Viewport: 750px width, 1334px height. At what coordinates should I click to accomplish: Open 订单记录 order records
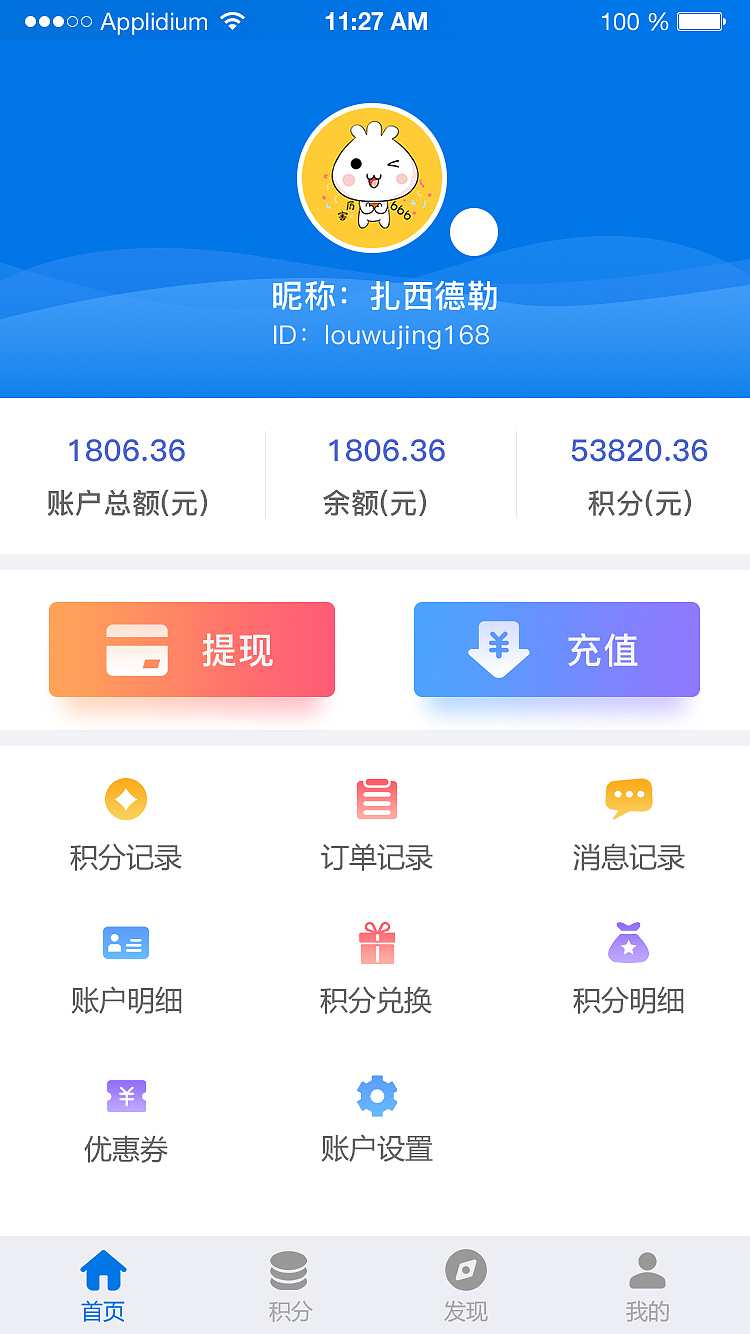(377, 825)
